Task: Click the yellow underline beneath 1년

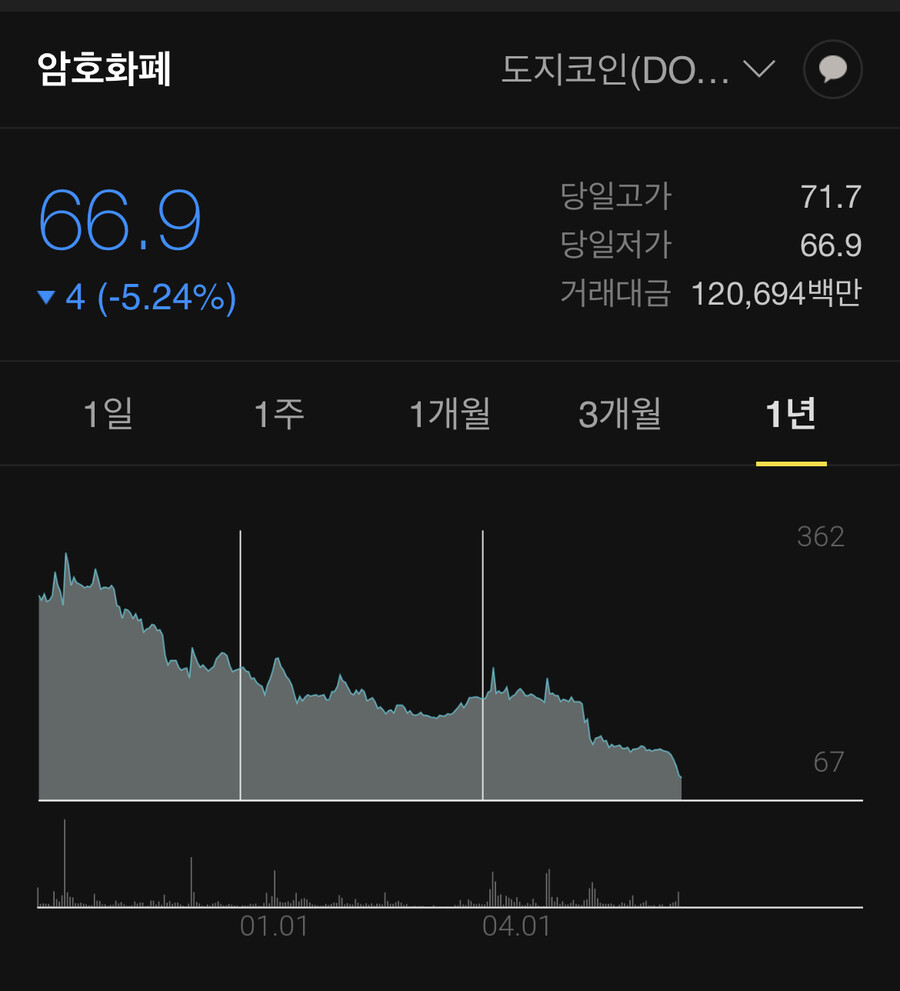Action: pyautogui.click(x=791, y=463)
